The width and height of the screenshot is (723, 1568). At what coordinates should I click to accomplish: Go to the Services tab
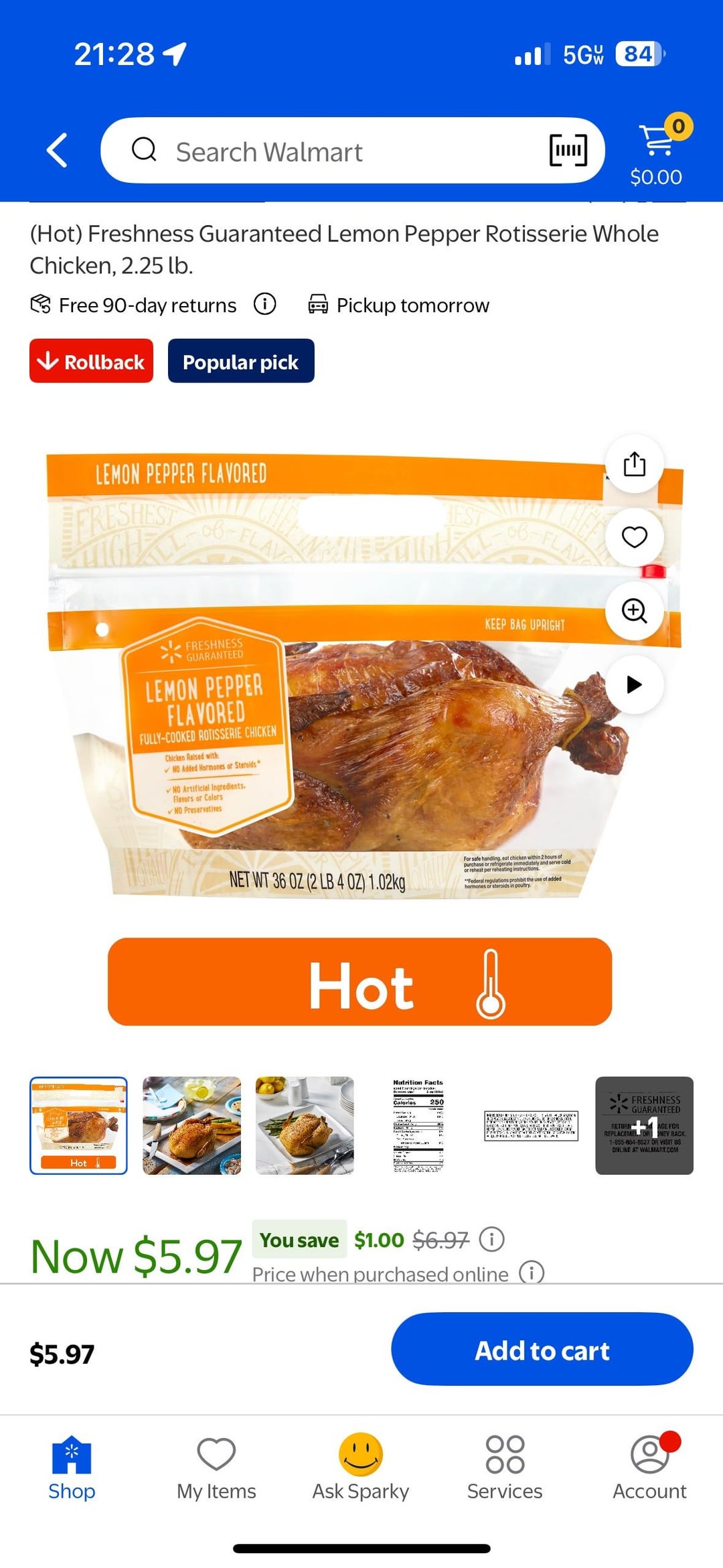tap(505, 1468)
